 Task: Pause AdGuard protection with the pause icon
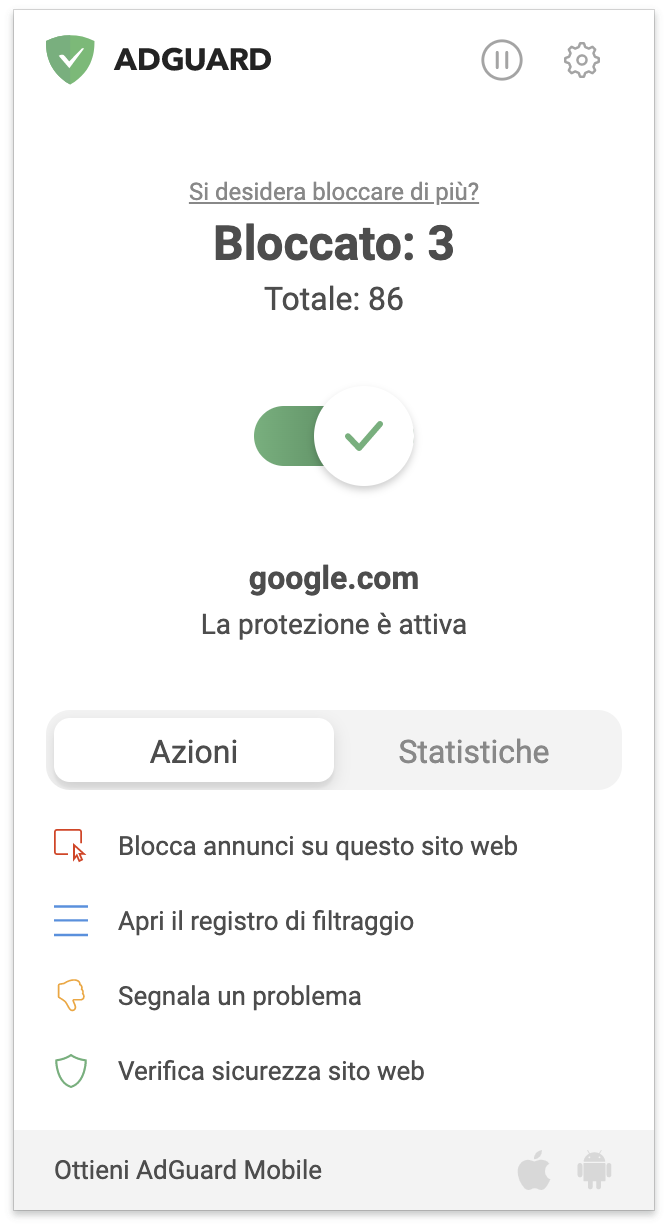[502, 60]
